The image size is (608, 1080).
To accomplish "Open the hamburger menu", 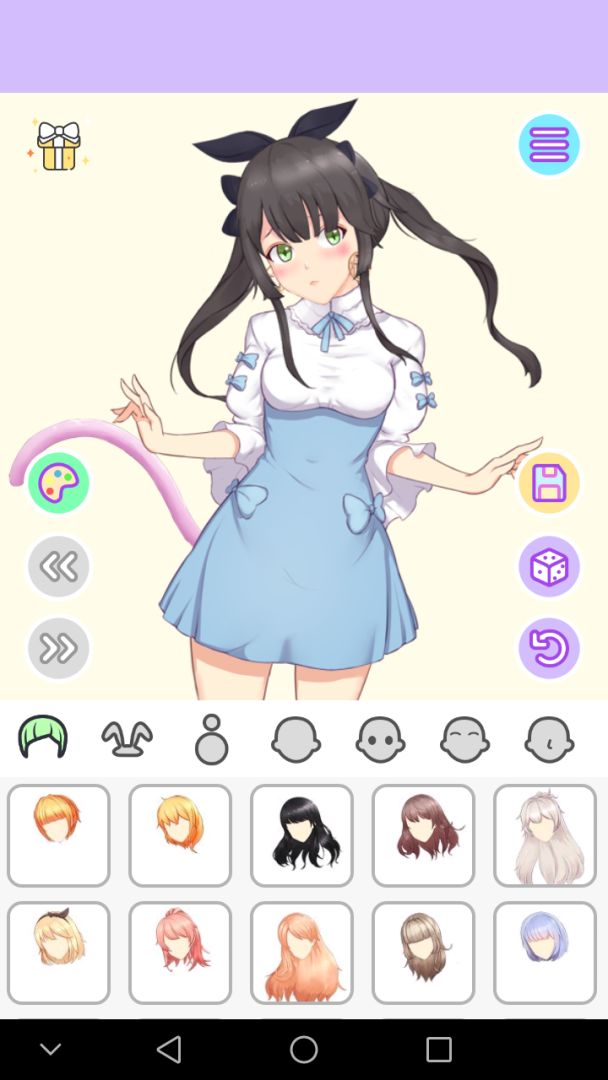I will coord(549,145).
